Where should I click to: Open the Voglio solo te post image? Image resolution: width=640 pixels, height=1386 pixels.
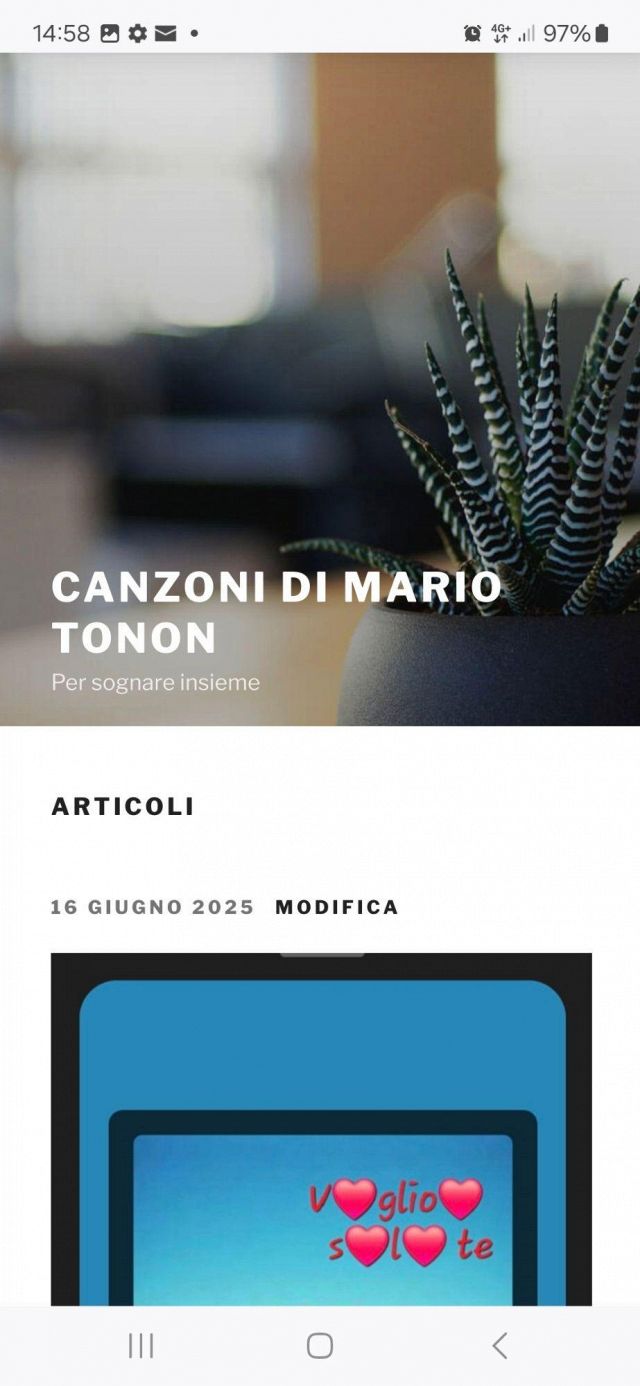point(321,1130)
